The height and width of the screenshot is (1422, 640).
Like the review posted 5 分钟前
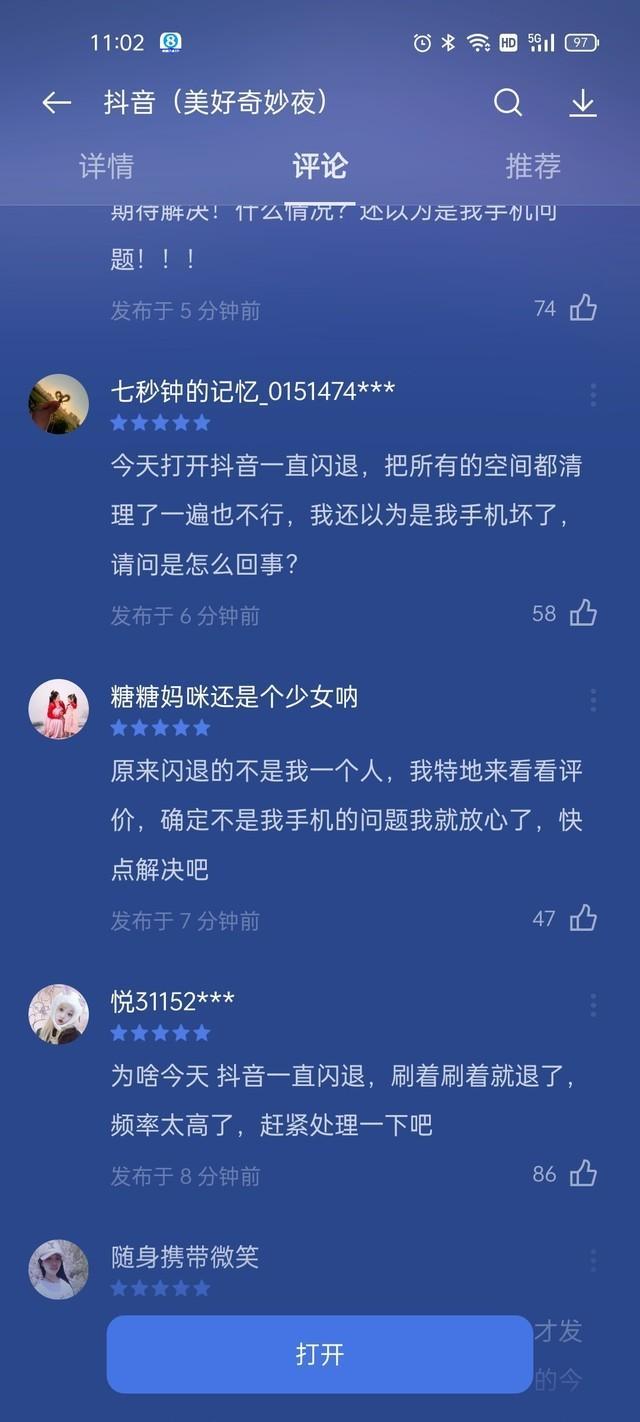coord(583,308)
